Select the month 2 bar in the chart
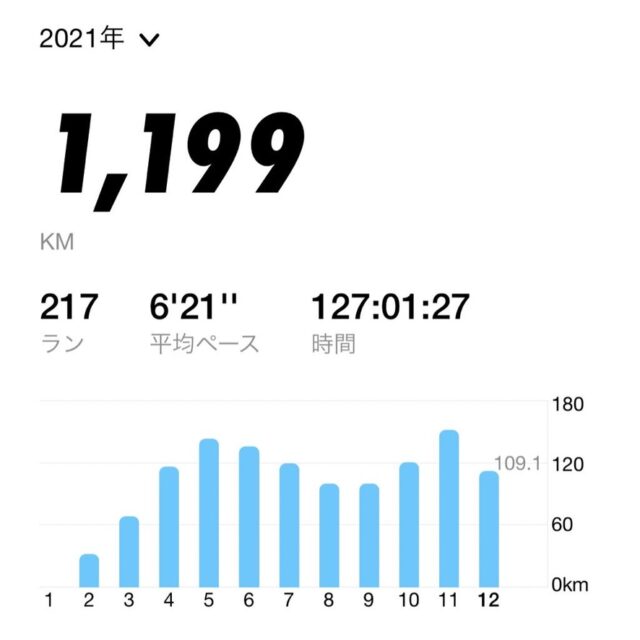640x640 pixels. pyautogui.click(x=89, y=570)
